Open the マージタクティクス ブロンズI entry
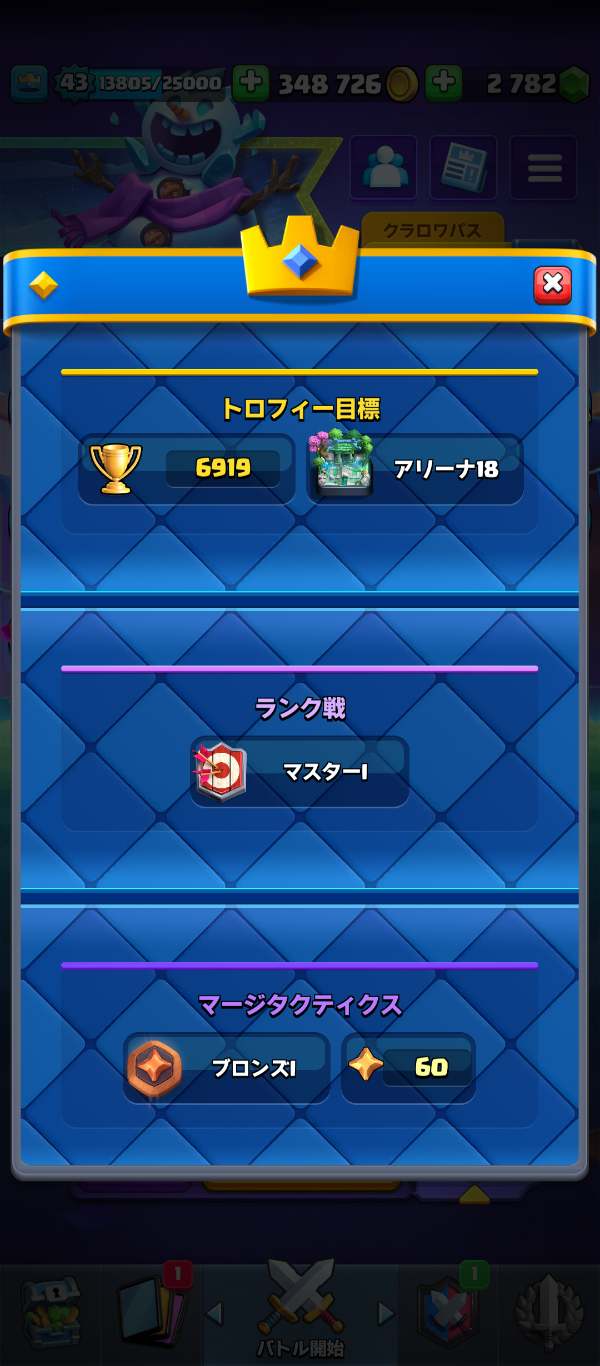 click(x=227, y=1068)
